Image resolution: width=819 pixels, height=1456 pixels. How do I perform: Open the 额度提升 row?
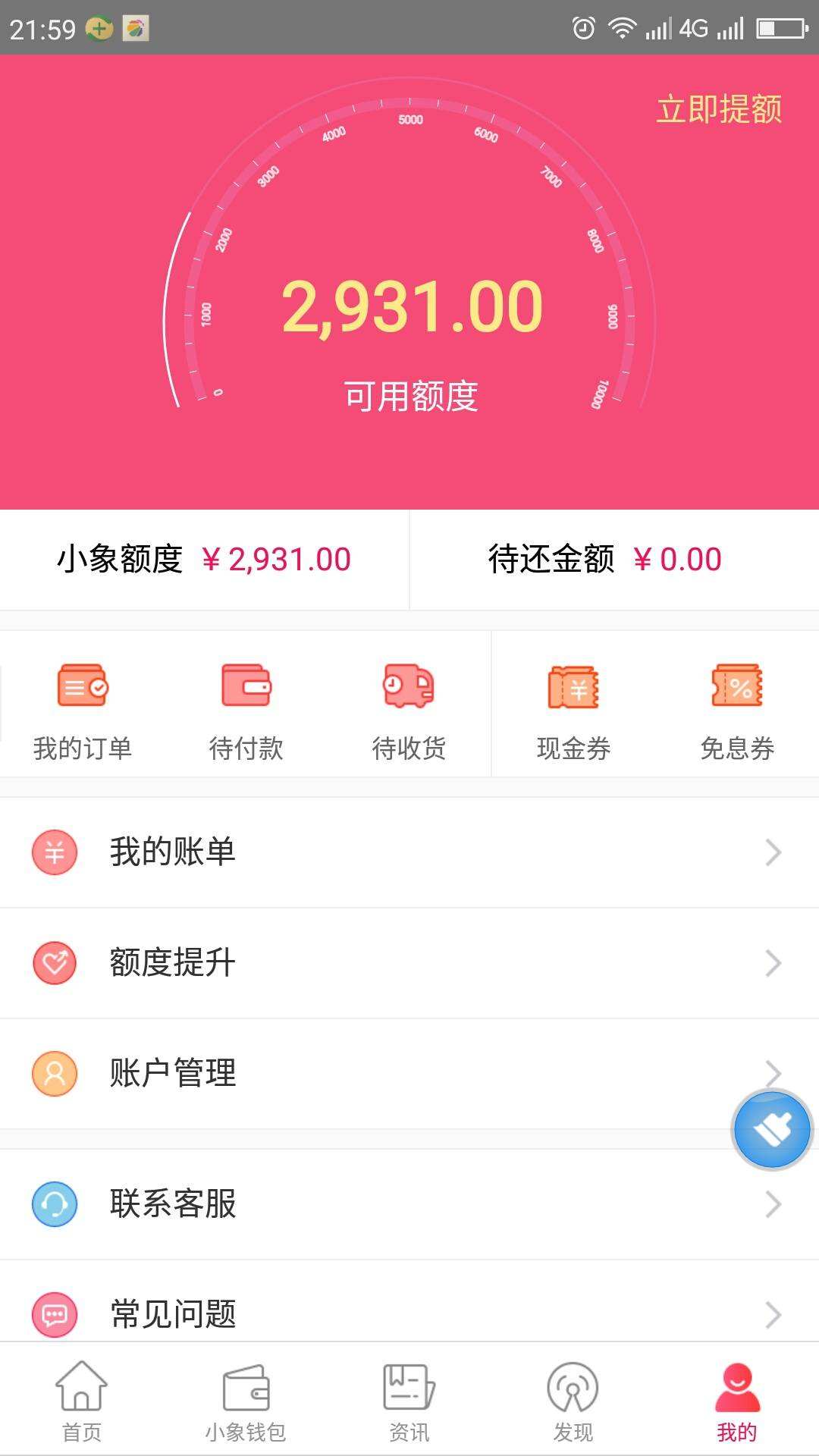pyautogui.click(x=409, y=963)
